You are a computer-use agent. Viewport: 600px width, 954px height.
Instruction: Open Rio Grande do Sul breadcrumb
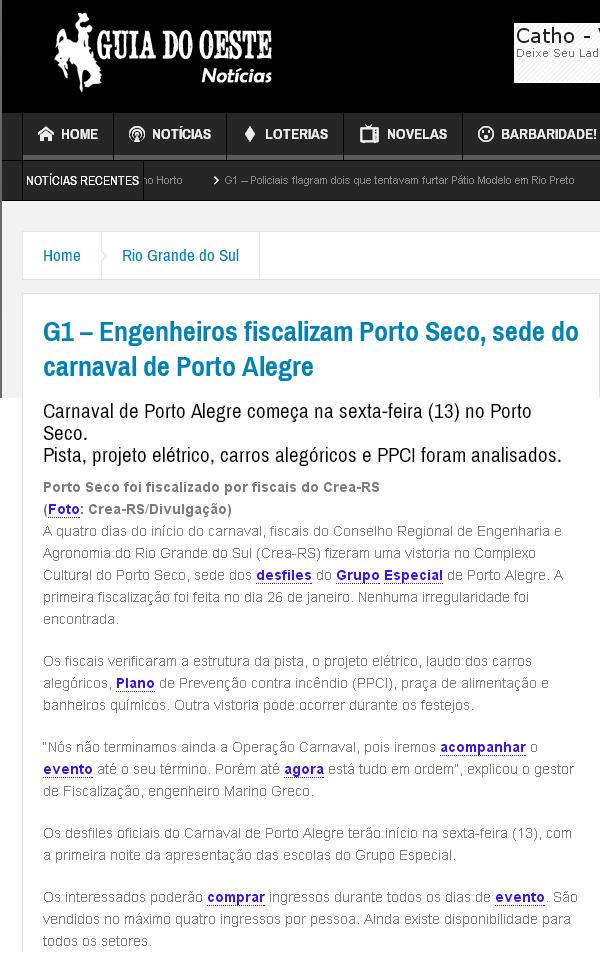coord(180,255)
